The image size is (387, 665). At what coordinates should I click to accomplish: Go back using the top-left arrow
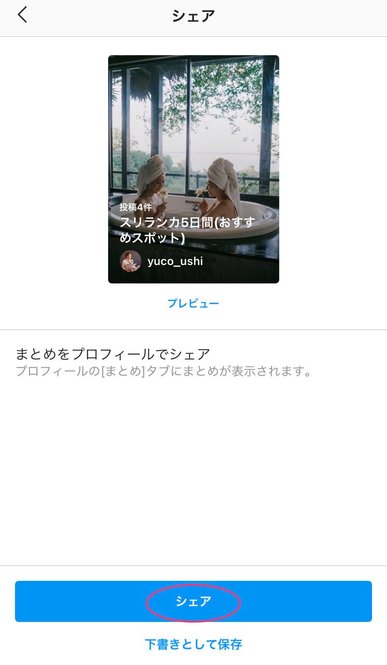22,15
